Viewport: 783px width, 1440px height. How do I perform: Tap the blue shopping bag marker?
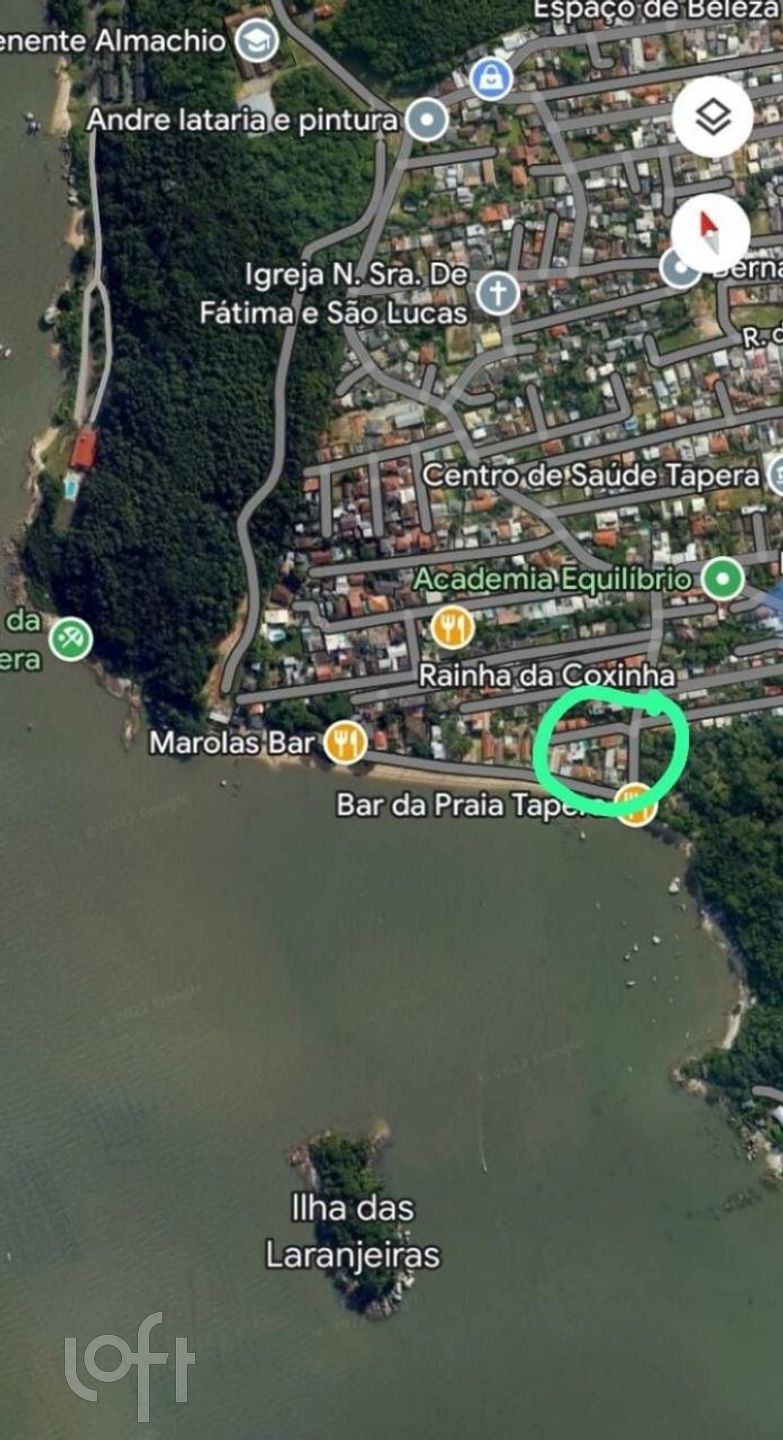click(x=492, y=78)
